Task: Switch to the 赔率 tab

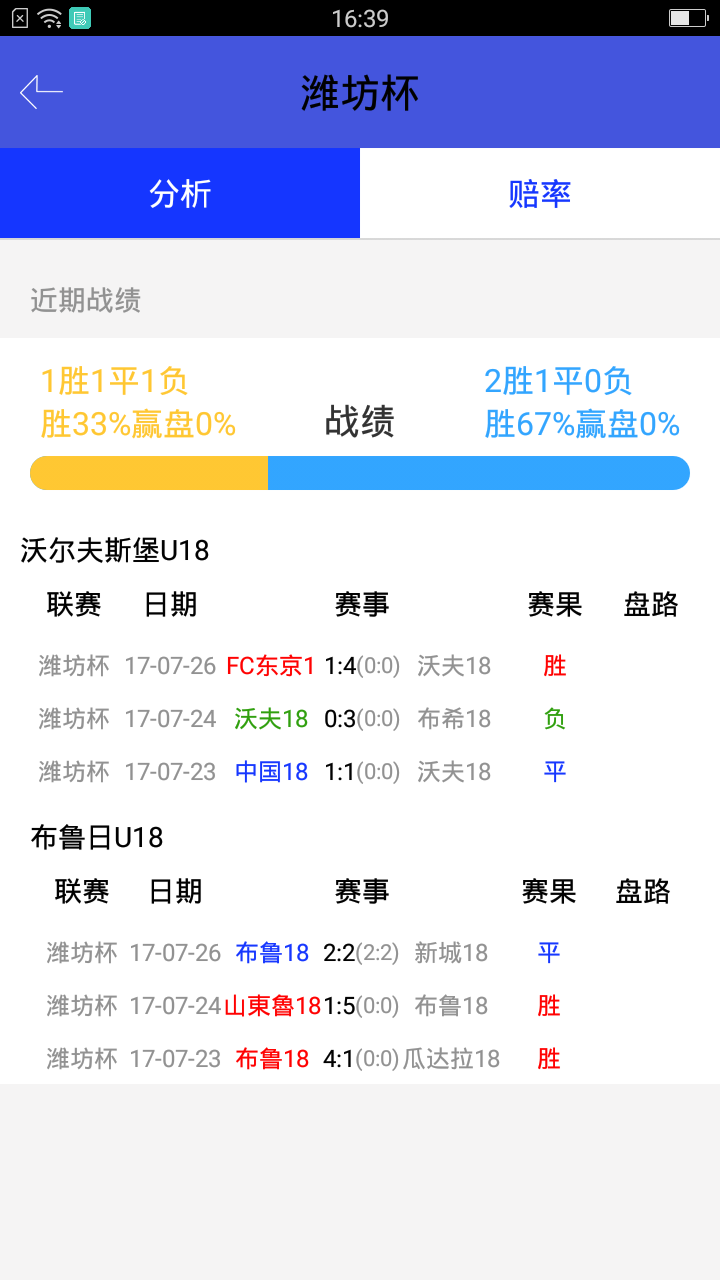Action: click(540, 193)
